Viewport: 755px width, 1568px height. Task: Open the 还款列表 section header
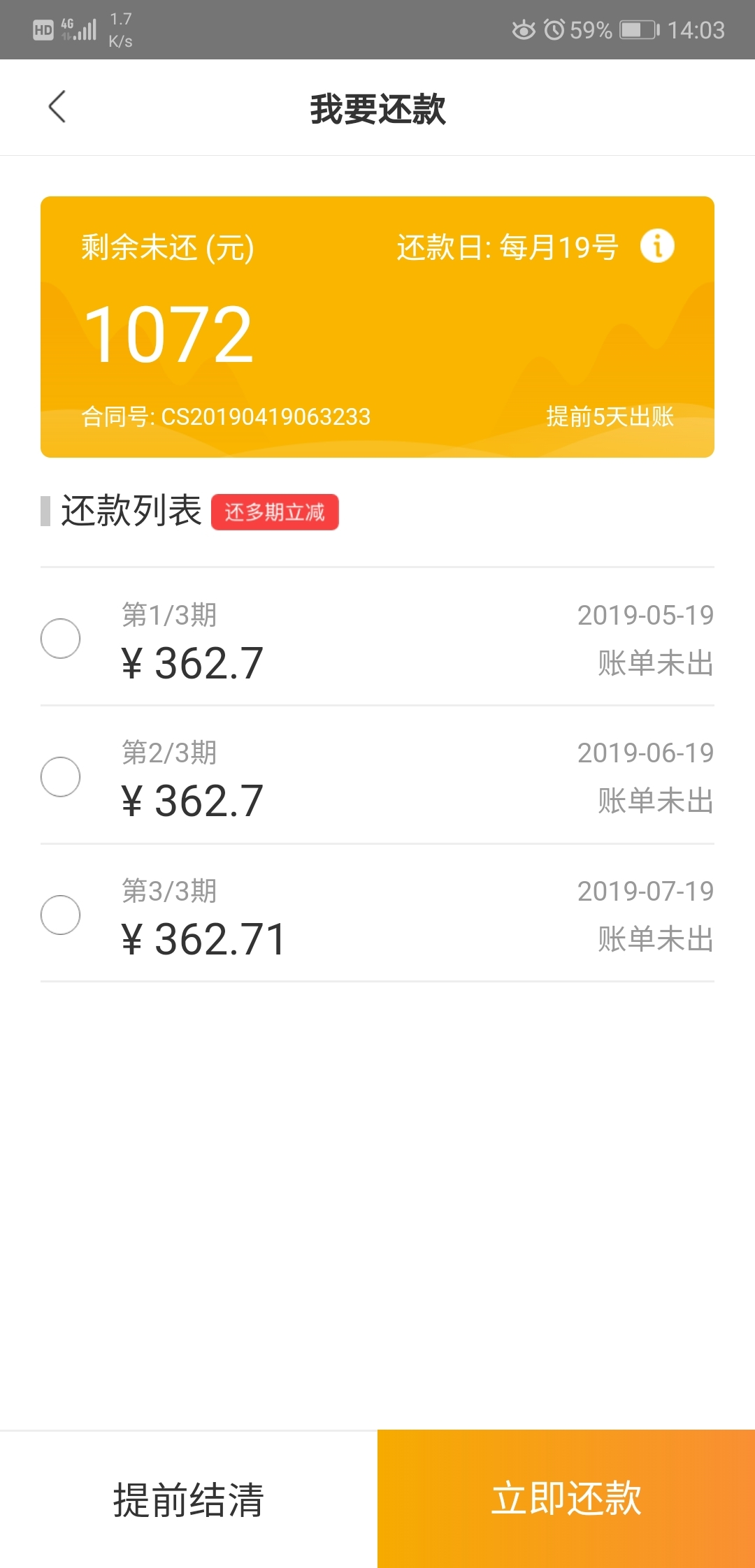coord(129,511)
